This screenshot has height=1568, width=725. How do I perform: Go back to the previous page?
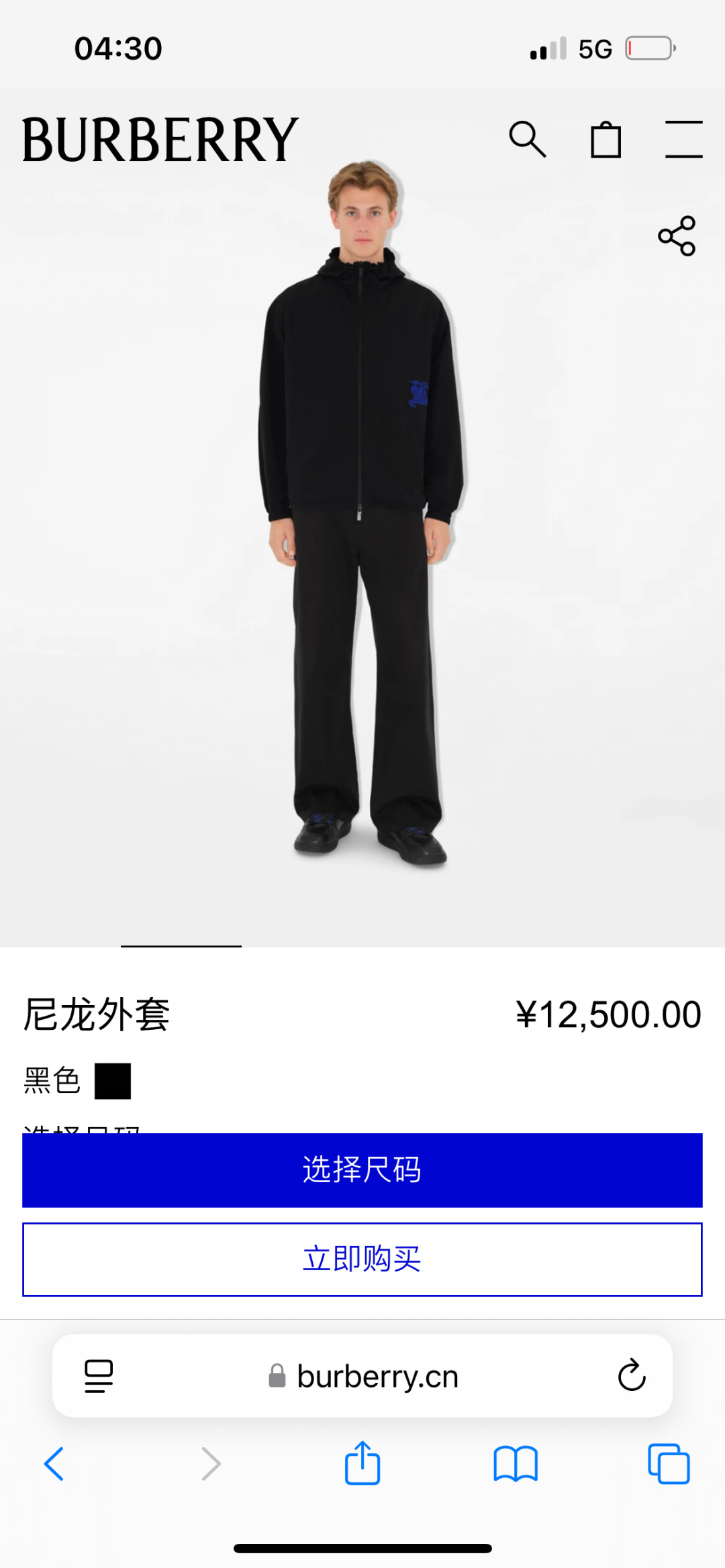tap(54, 1463)
